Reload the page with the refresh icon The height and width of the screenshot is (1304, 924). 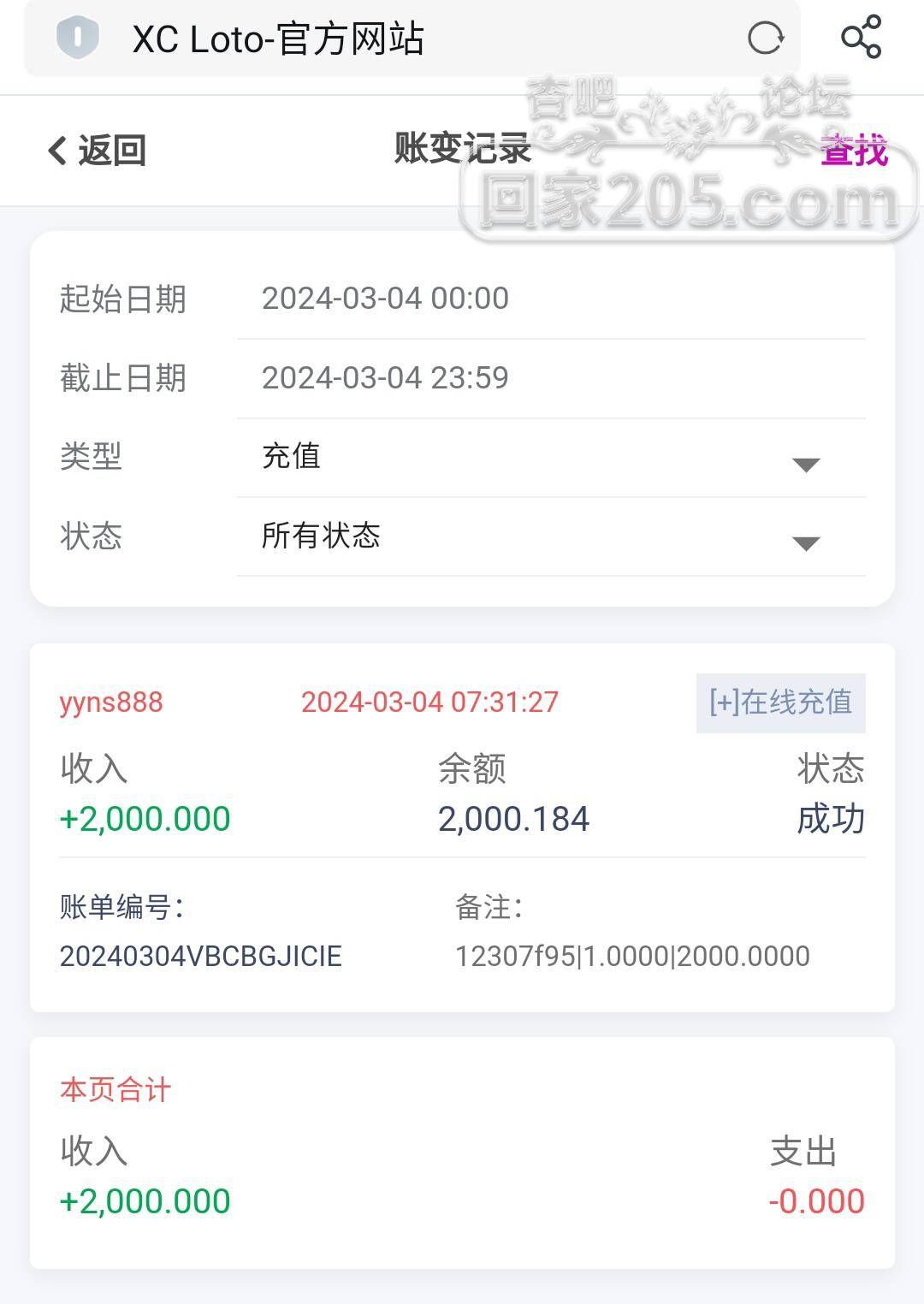[x=765, y=39]
